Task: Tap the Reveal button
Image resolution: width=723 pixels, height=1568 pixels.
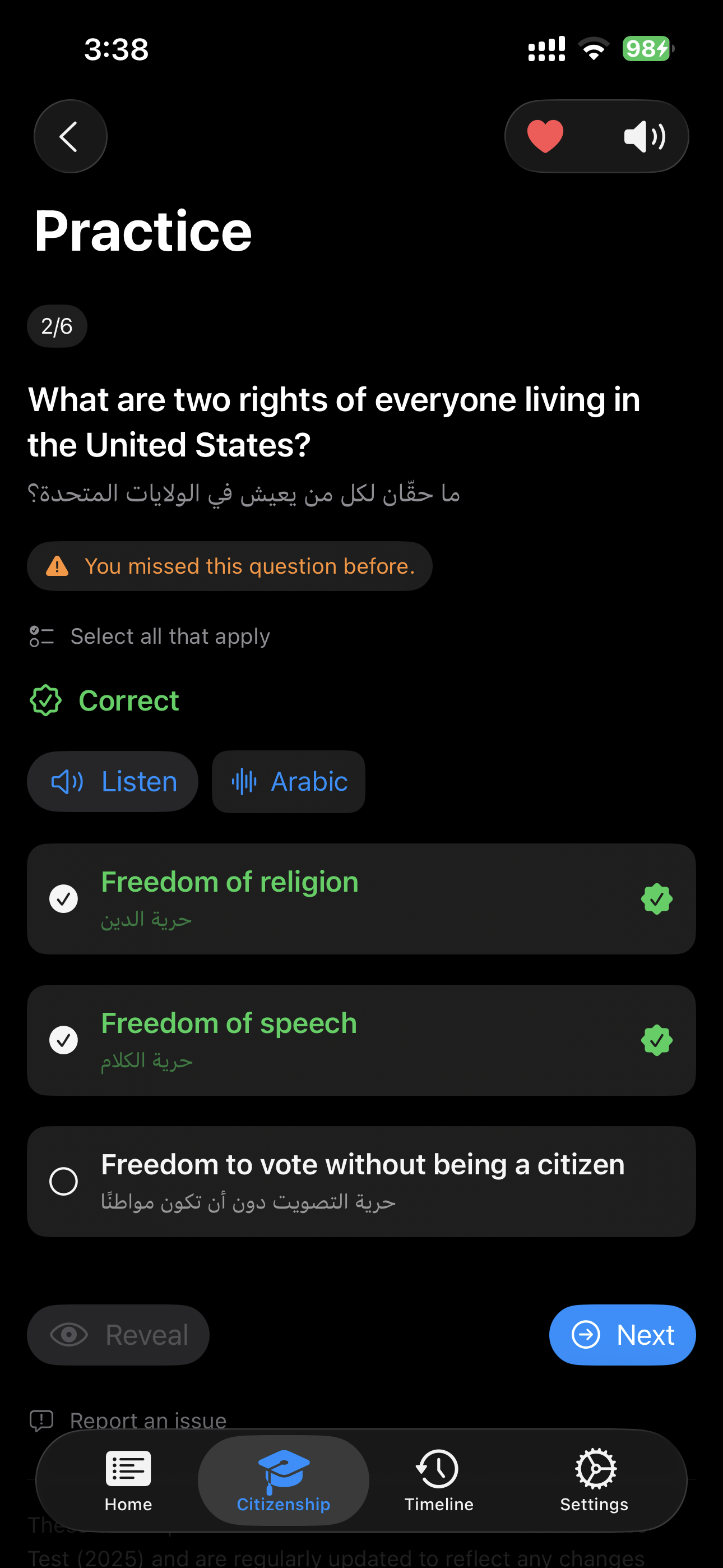Action: point(118,1335)
